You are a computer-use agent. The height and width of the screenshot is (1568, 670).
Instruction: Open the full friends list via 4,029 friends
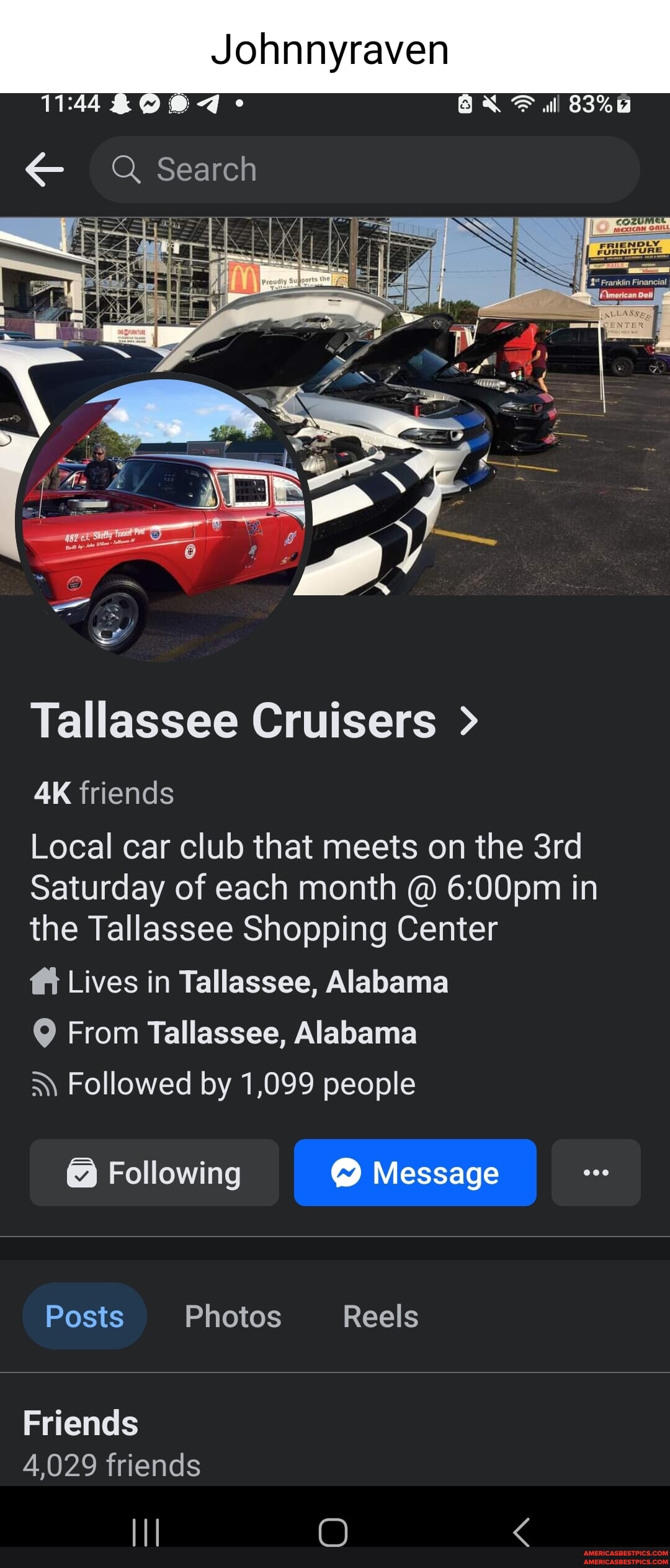point(110,1465)
